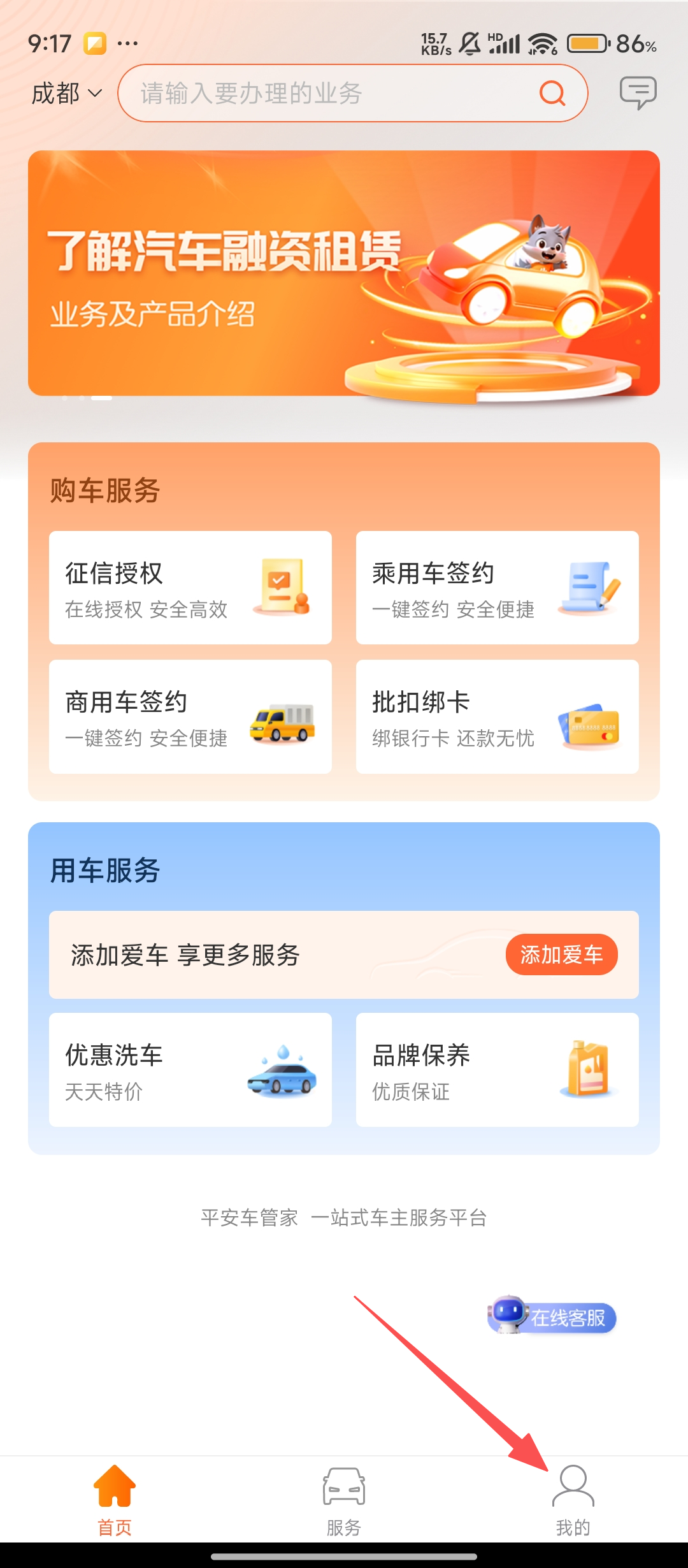Open the 了解汽车融资租赁 banner
The height and width of the screenshot is (1568, 688).
[x=344, y=273]
